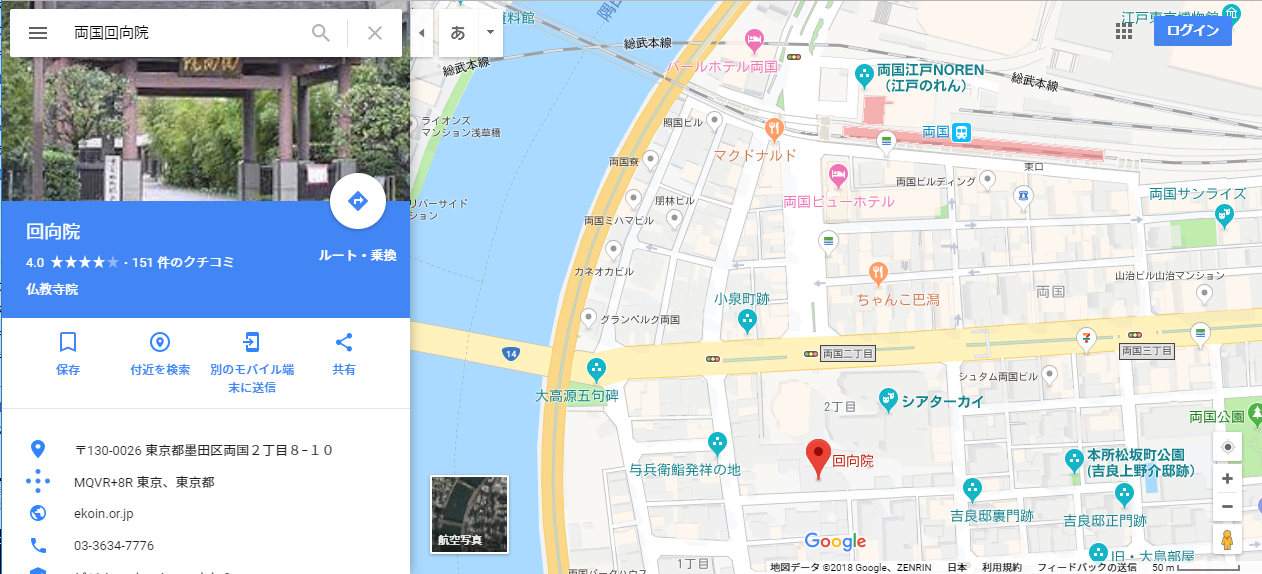Sign in with the ログイン button
The height and width of the screenshot is (574, 1262).
[1192, 30]
